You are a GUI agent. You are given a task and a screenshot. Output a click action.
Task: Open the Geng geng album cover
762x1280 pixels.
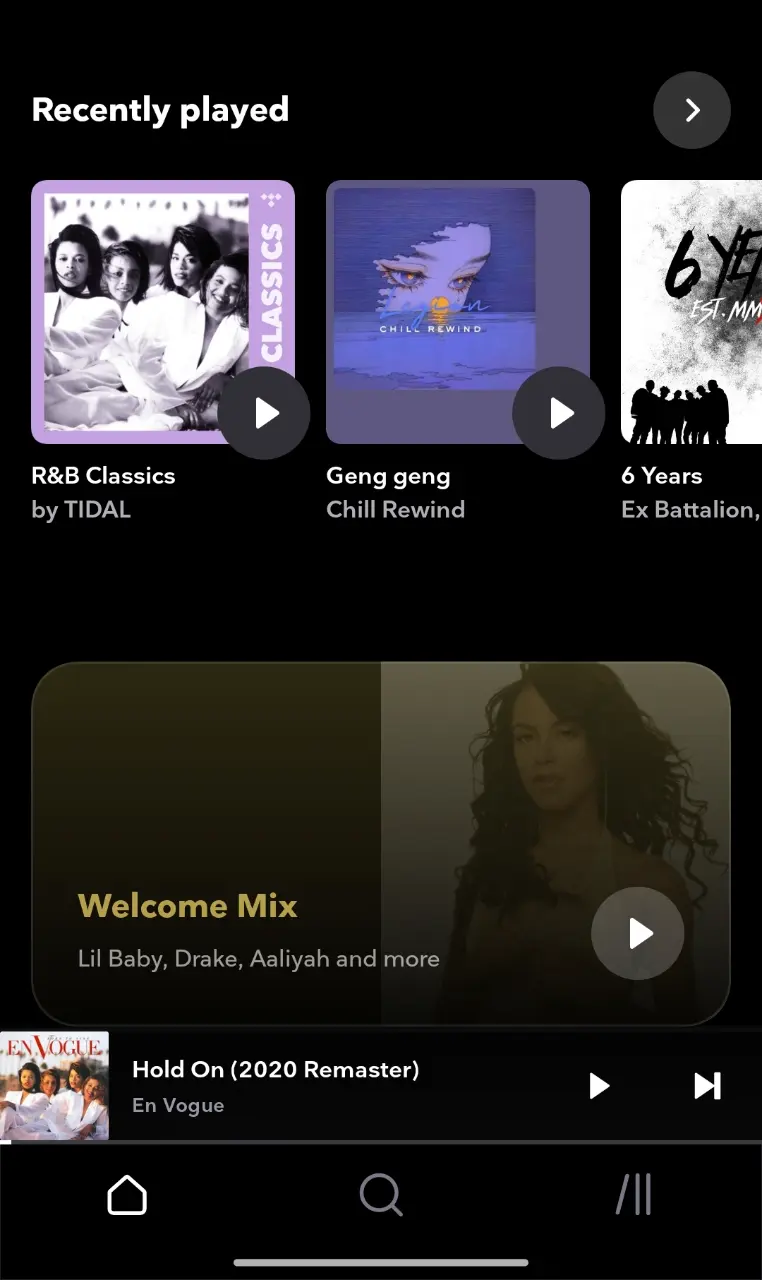pyautogui.click(x=458, y=311)
